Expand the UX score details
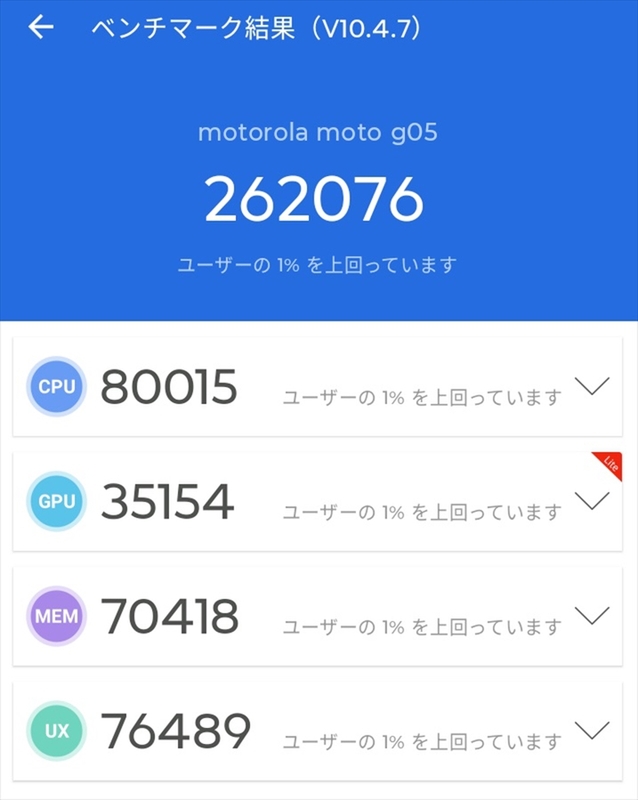This screenshot has width=638, height=800. 592,731
